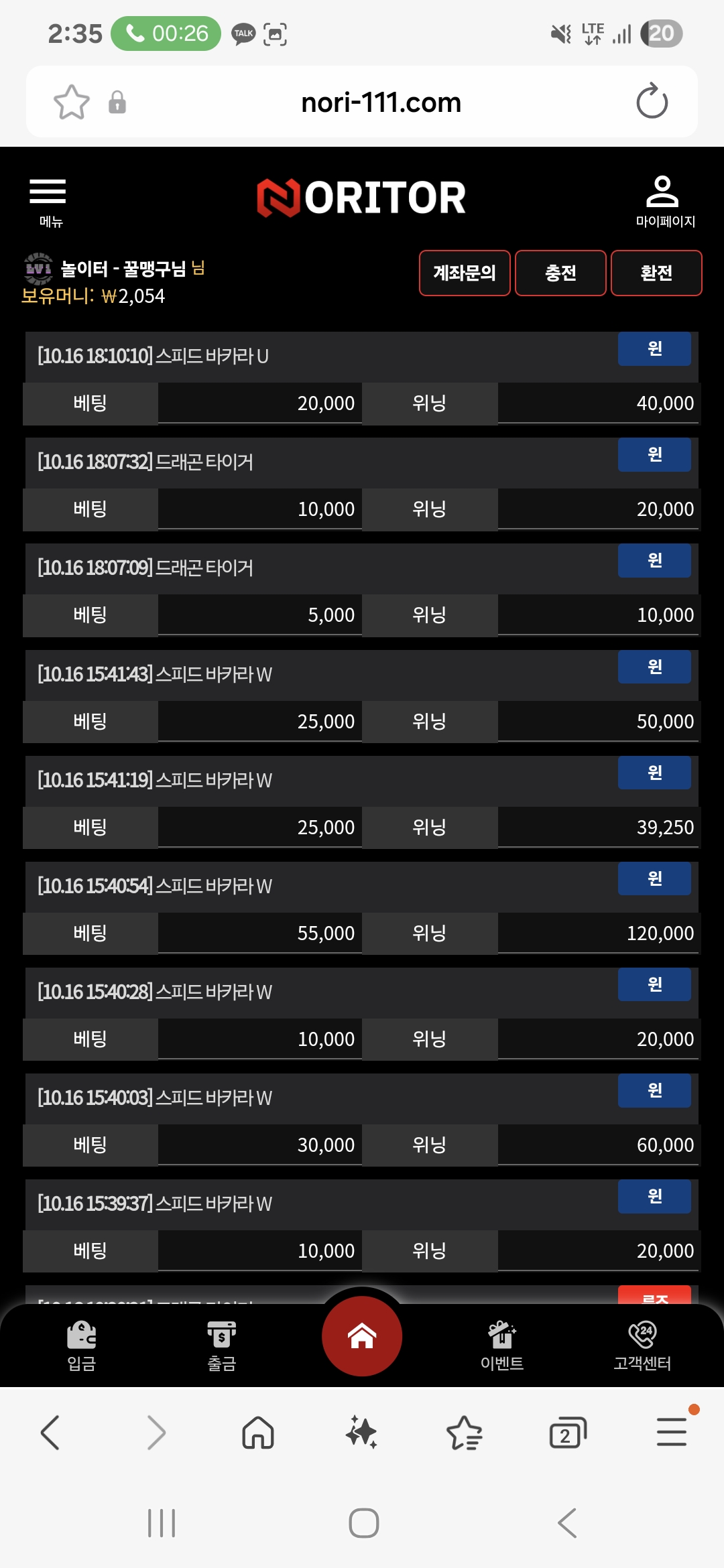724x1568 pixels.
Task: Bookmark this page with star icon
Action: 71,102
